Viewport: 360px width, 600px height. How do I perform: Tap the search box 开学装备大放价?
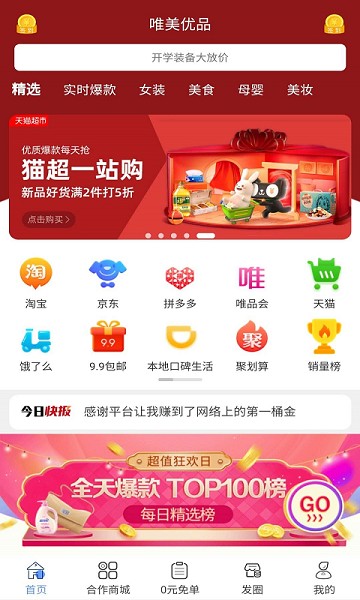pos(180,57)
